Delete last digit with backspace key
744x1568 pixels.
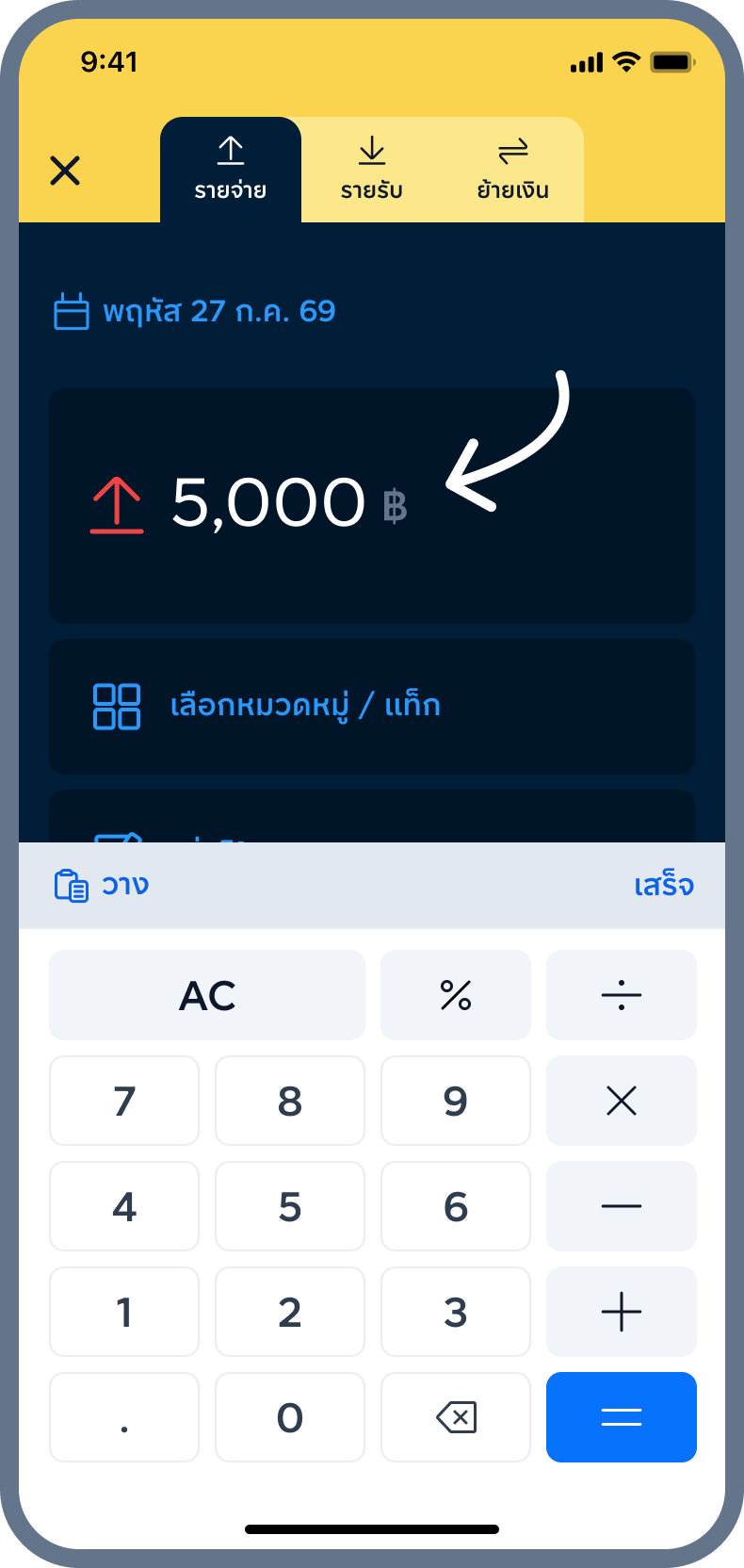pos(456,1417)
